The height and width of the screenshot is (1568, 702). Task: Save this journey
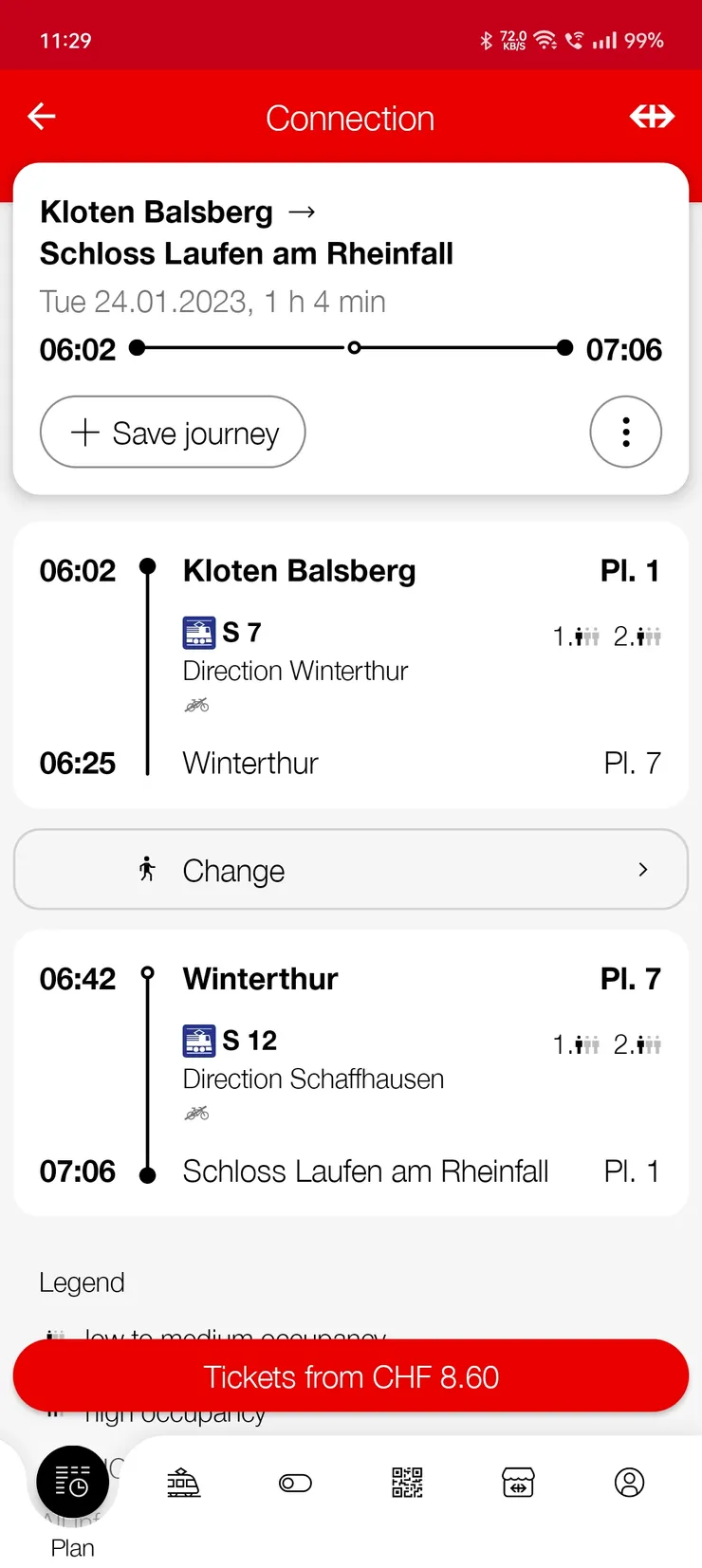click(x=173, y=433)
